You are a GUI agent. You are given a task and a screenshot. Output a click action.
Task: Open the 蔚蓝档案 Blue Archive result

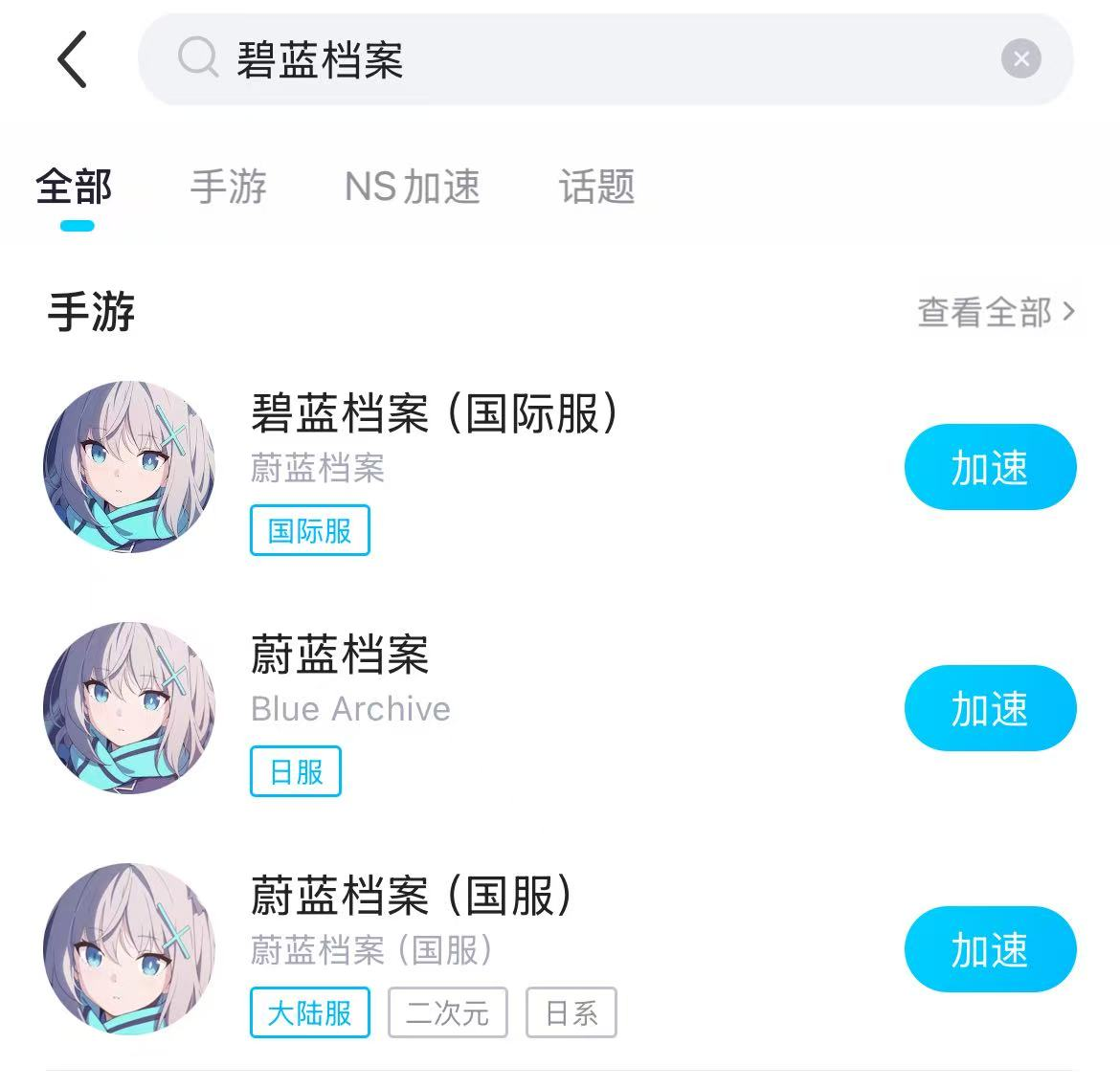point(340,656)
